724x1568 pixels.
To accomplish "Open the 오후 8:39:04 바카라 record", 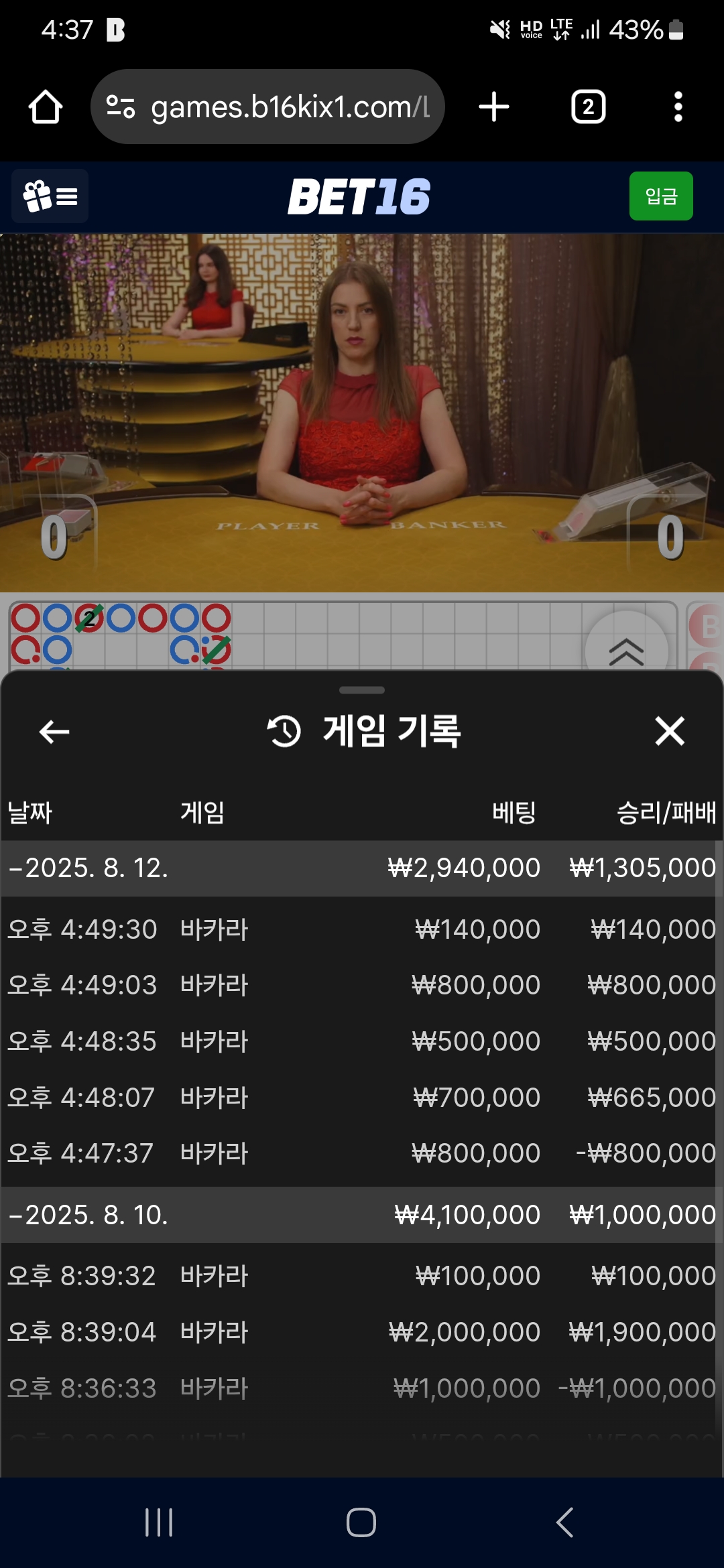I will tap(359, 1332).
